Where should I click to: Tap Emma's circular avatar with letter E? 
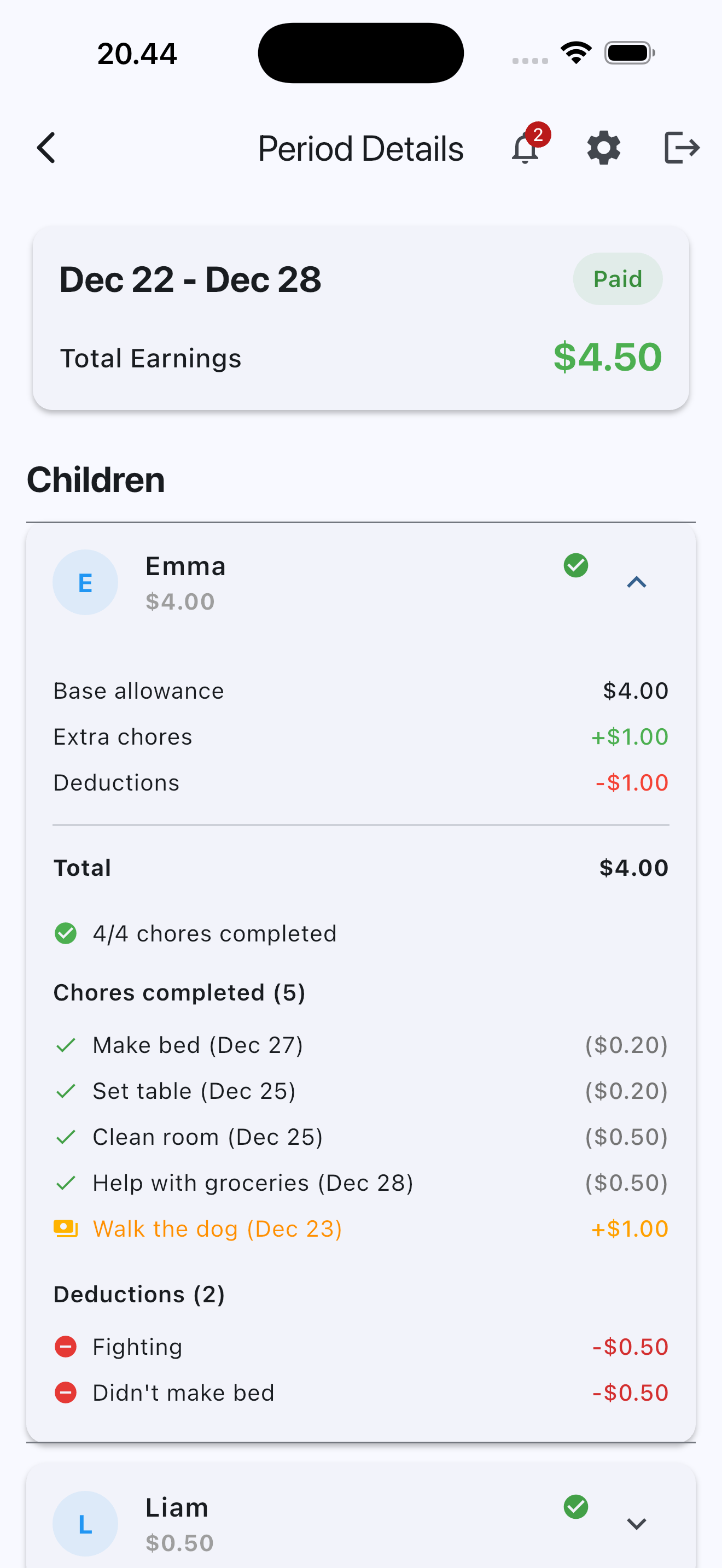pos(85,582)
